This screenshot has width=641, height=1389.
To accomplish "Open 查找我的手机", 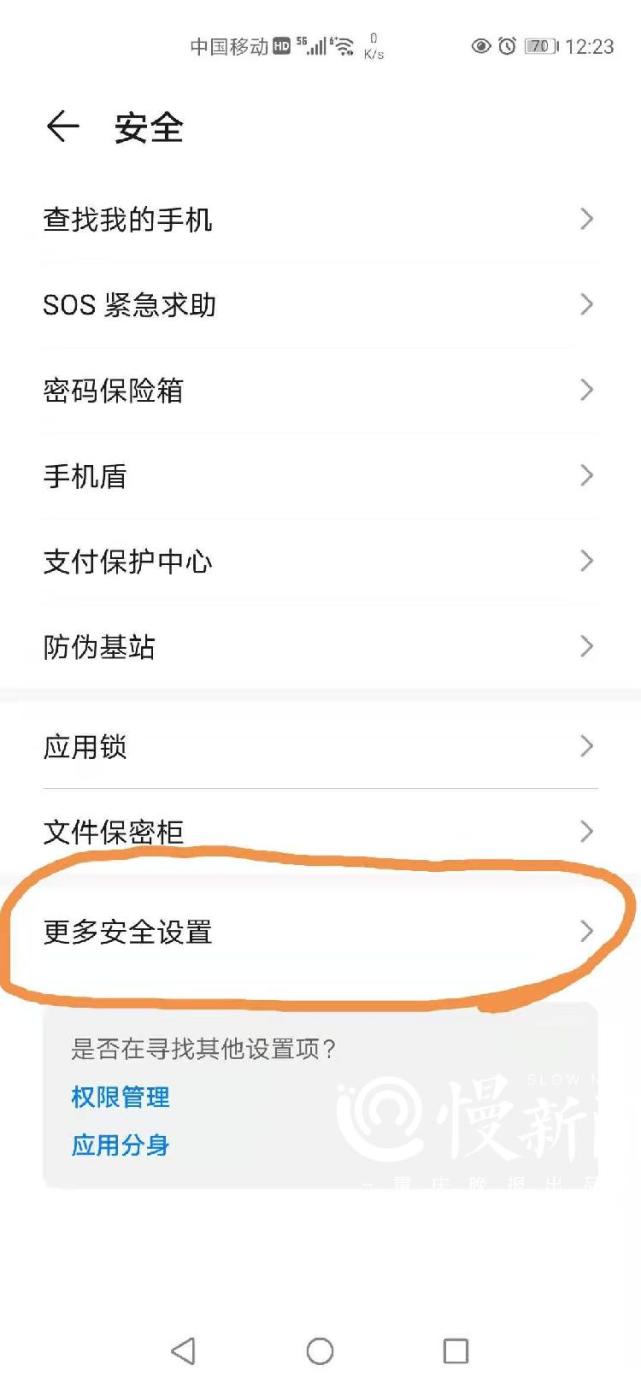I will [x=320, y=219].
